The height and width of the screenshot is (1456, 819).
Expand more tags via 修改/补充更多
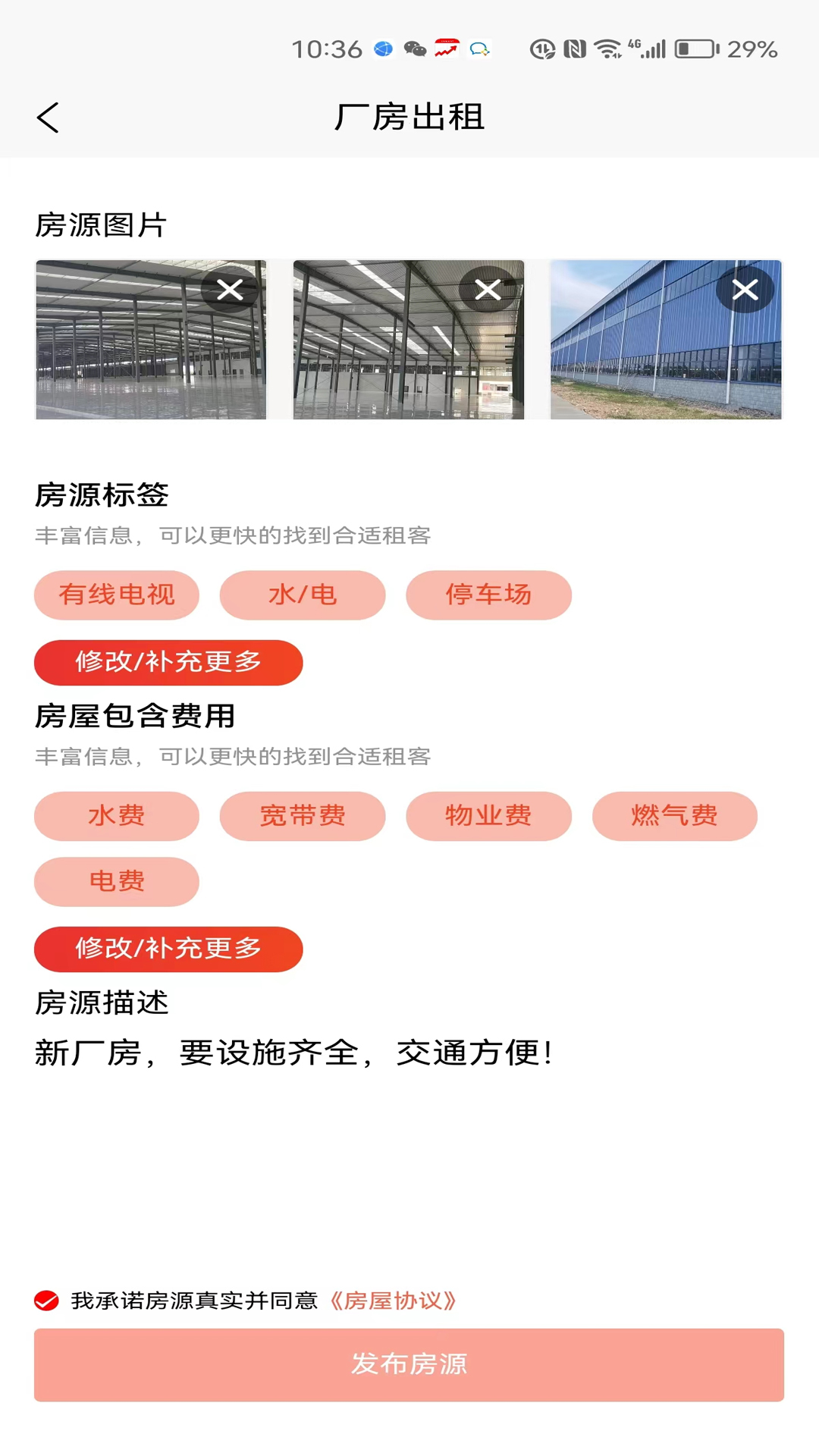tap(168, 662)
